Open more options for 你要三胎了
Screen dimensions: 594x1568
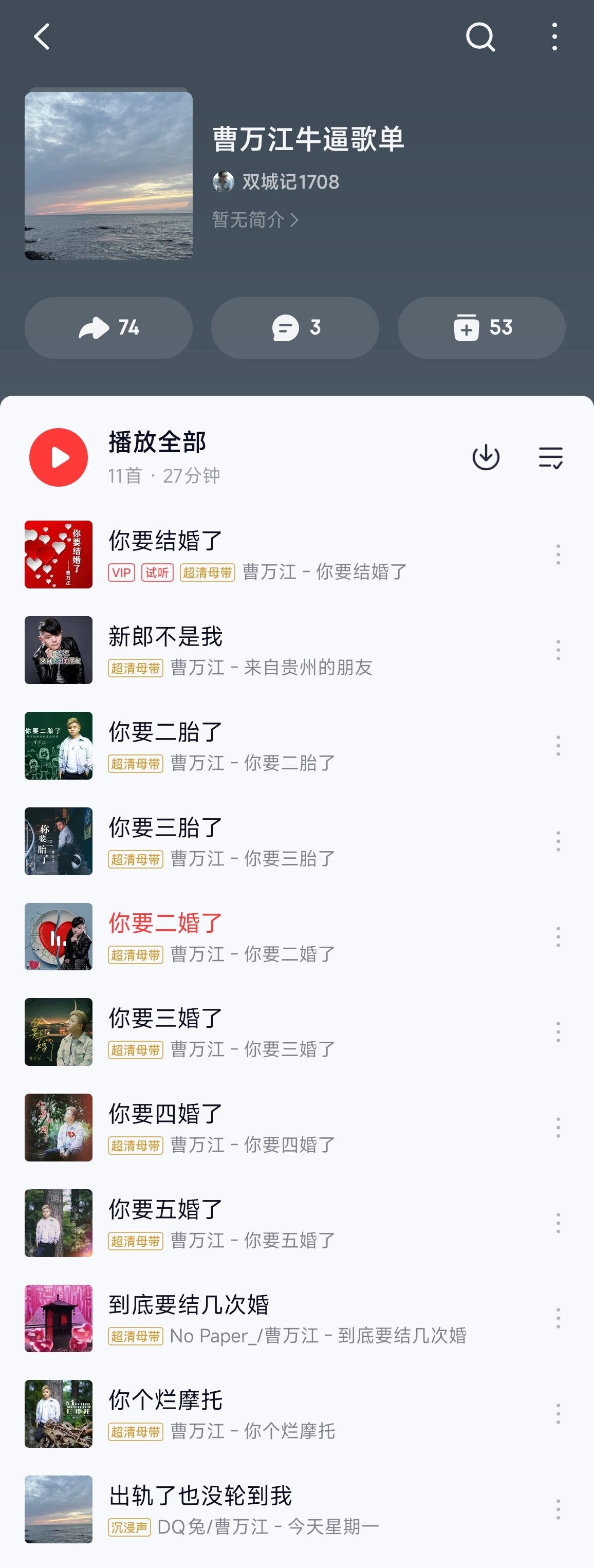(x=558, y=841)
